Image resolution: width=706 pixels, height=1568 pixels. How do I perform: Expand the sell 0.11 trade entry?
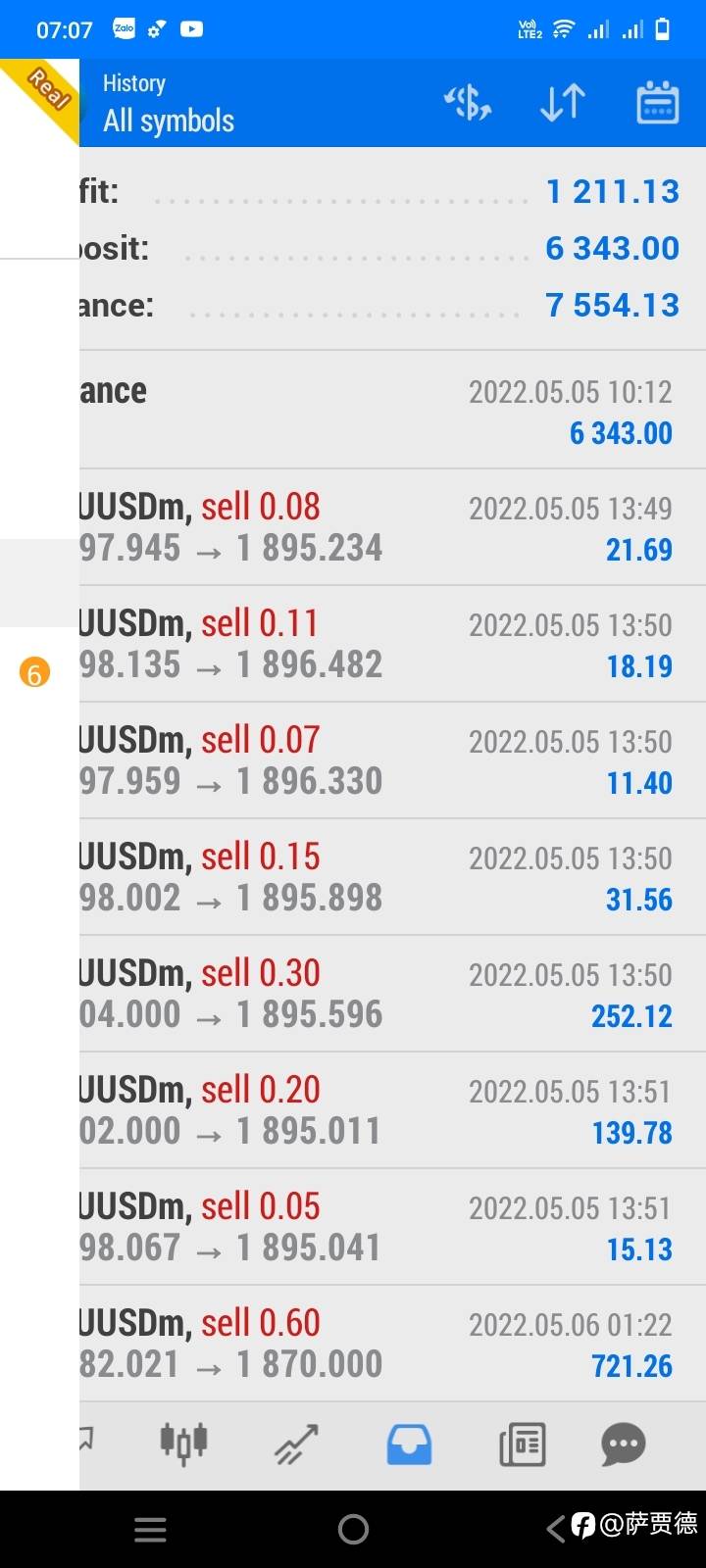pos(392,644)
